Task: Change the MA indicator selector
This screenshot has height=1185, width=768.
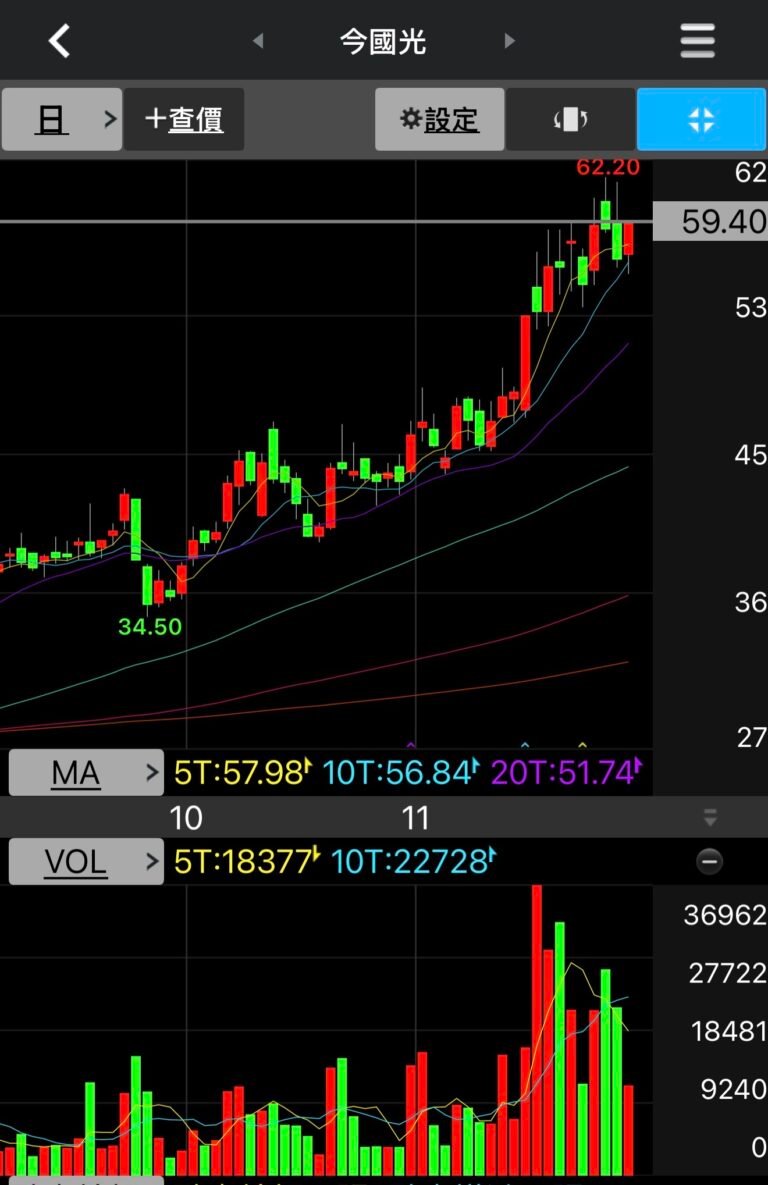Action: (85, 772)
